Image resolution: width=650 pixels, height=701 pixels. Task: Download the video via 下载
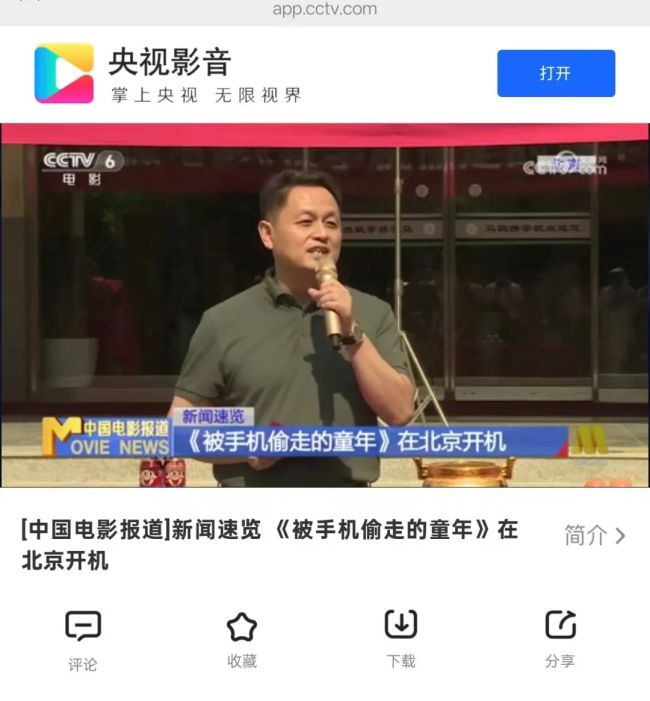[401, 640]
